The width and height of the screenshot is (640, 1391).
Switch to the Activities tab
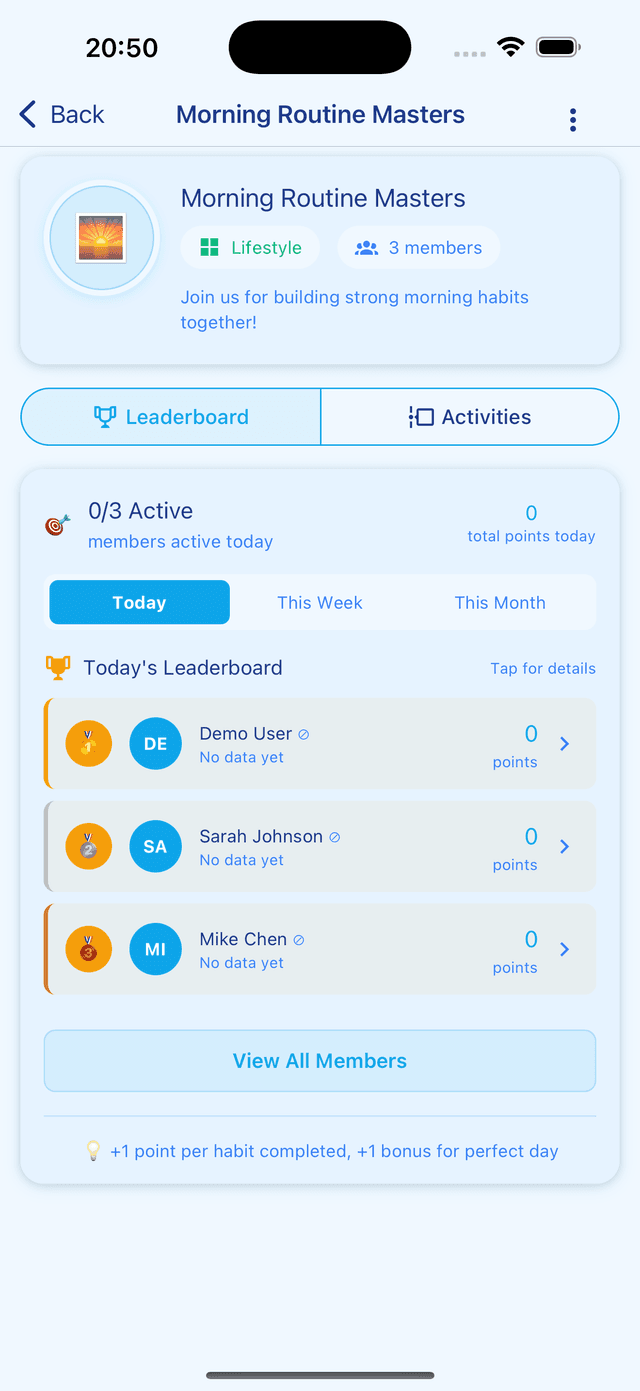coord(470,417)
